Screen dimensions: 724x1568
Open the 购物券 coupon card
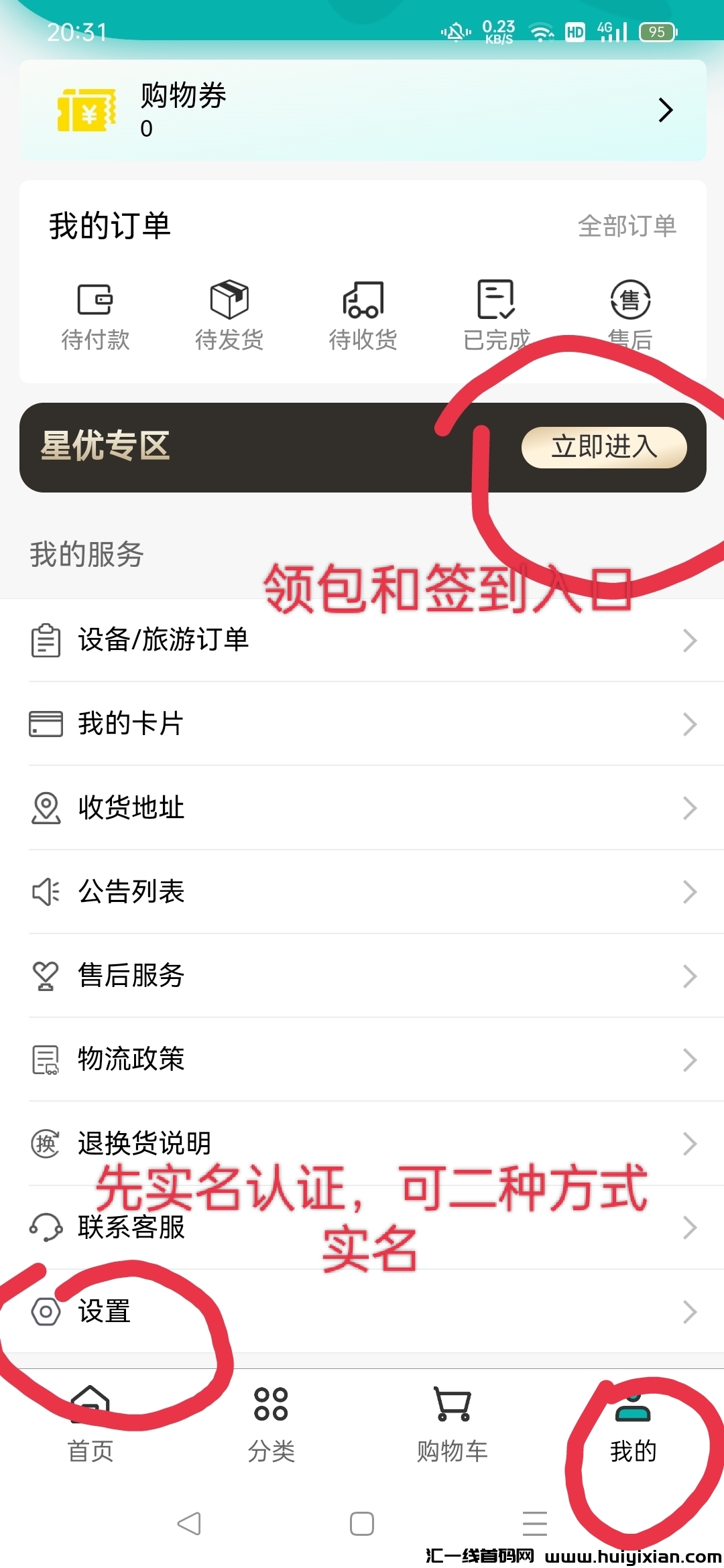[x=362, y=110]
